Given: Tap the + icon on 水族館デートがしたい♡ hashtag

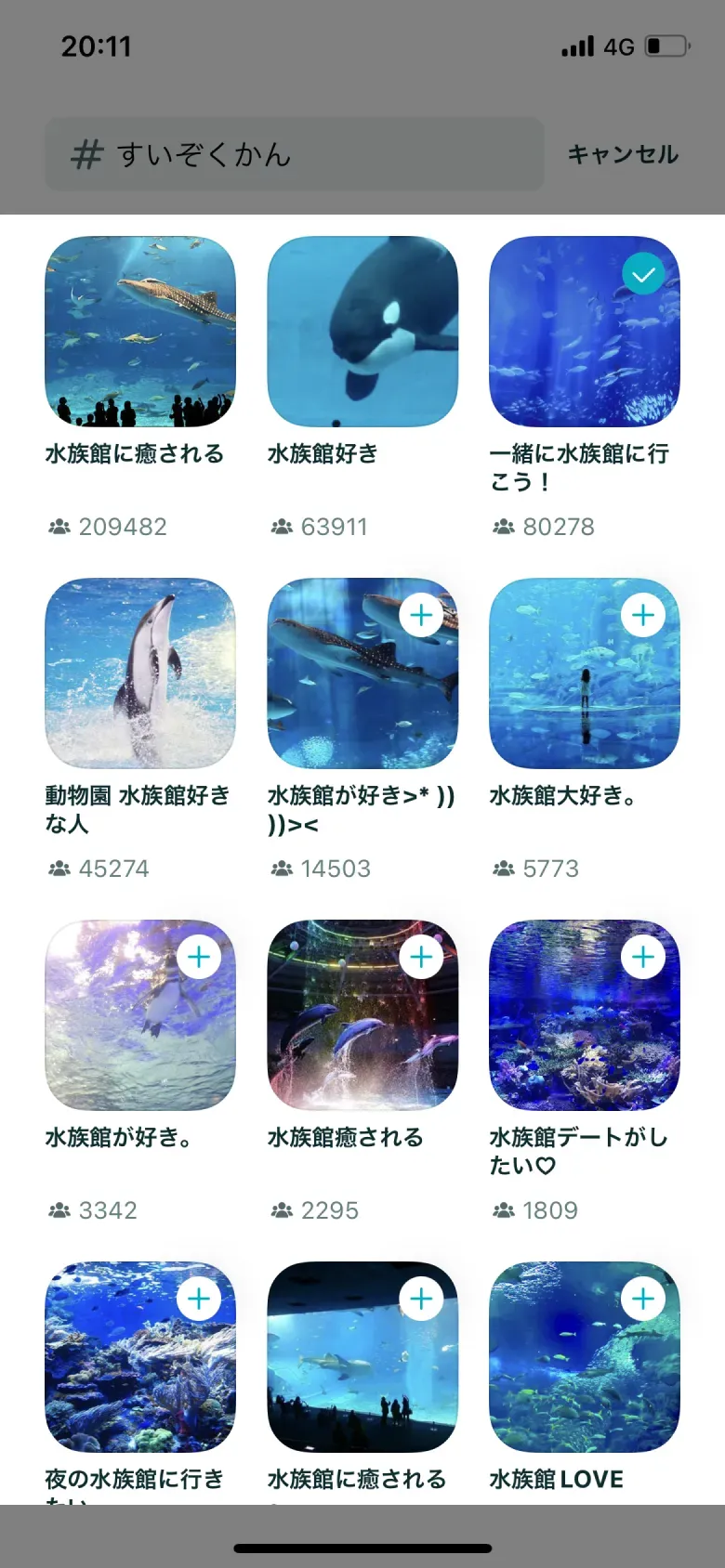Looking at the screenshot, I should (642, 956).
